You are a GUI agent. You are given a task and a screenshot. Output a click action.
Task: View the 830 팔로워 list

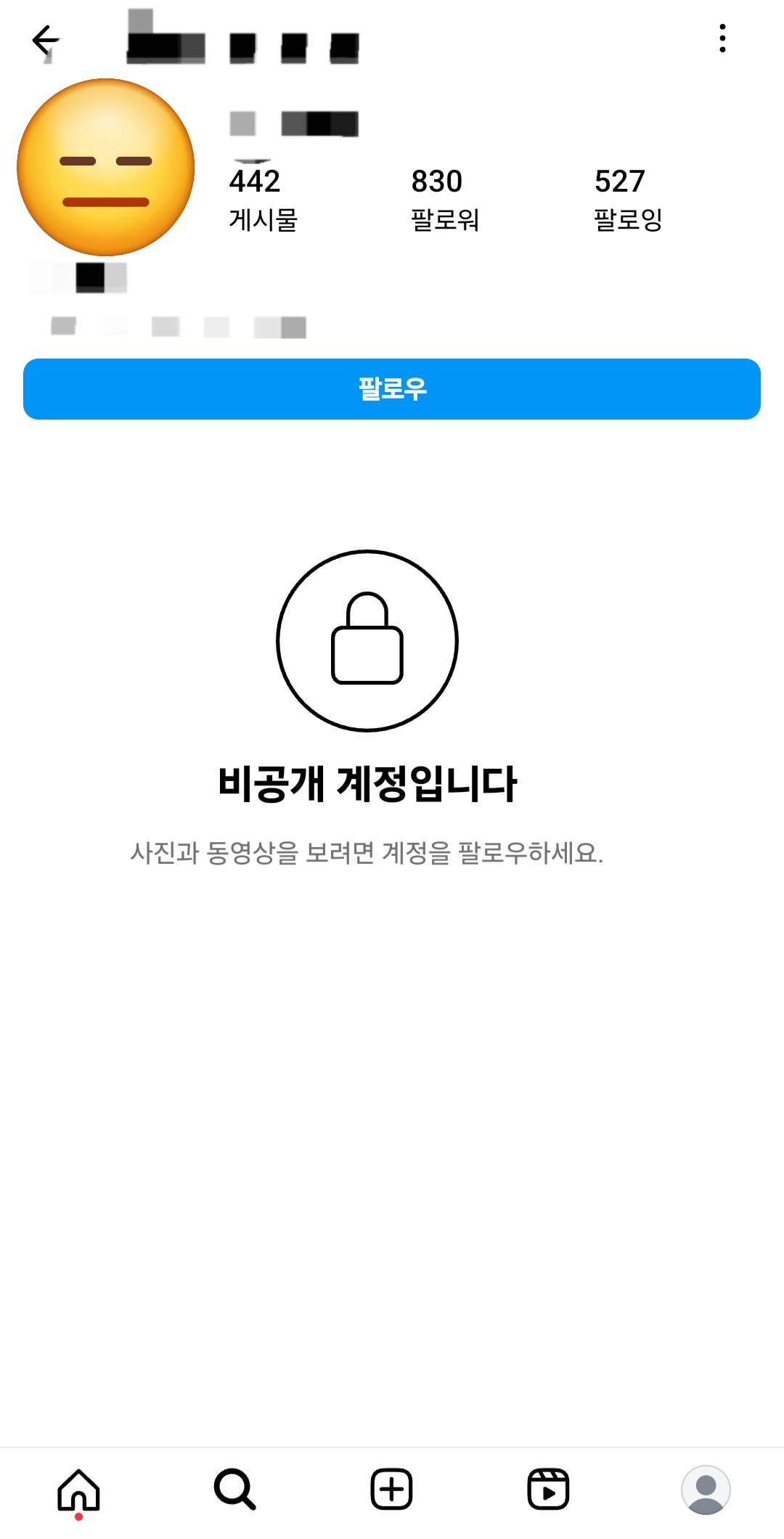(x=444, y=199)
